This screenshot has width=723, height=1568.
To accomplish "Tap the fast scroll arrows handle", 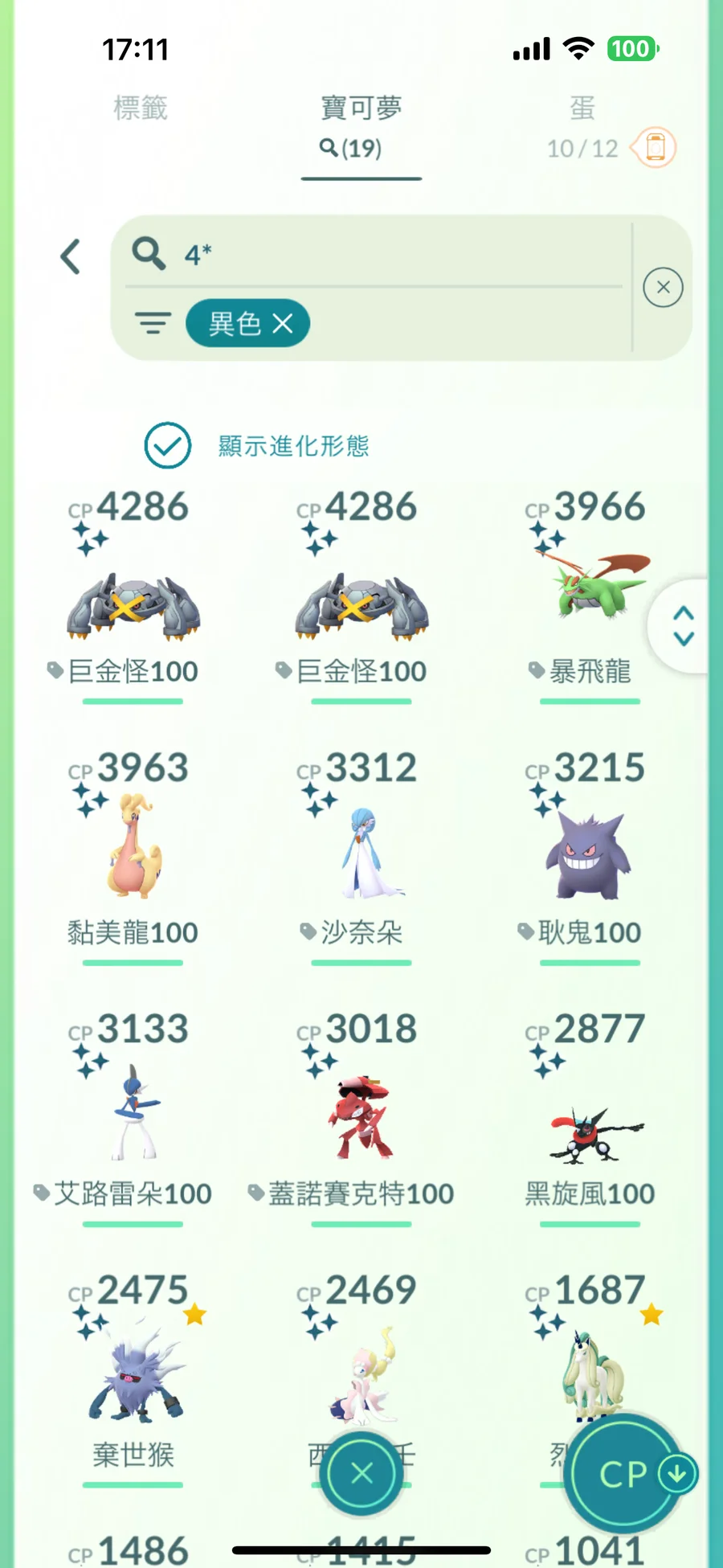I will point(684,626).
